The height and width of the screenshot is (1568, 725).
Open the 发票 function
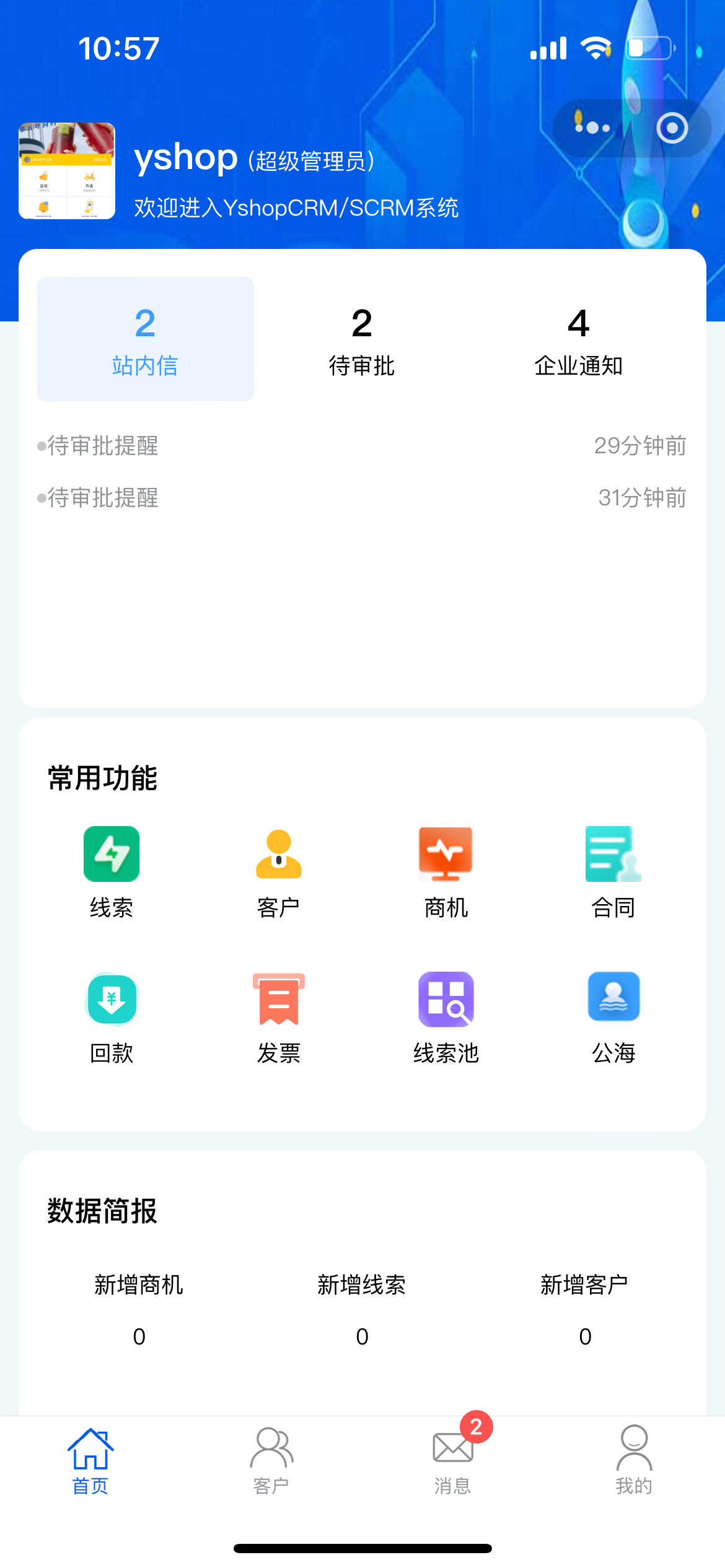click(279, 1016)
